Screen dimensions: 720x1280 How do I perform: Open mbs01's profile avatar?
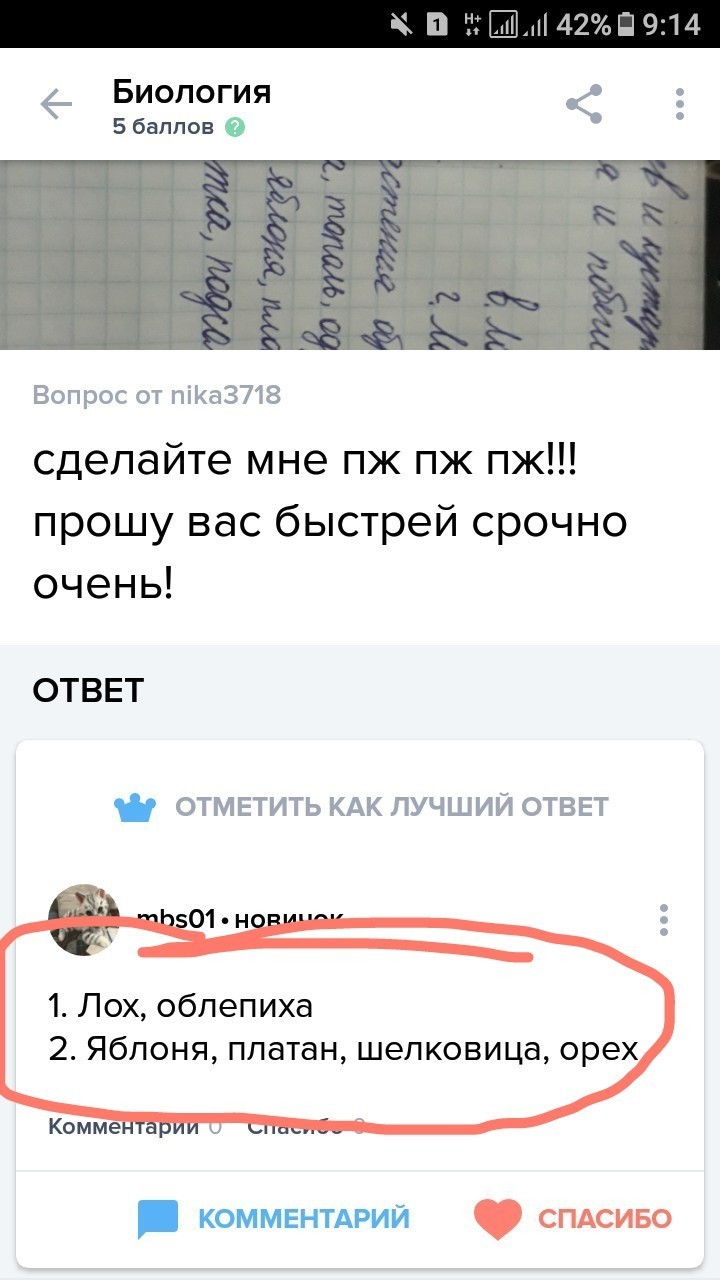coord(84,918)
